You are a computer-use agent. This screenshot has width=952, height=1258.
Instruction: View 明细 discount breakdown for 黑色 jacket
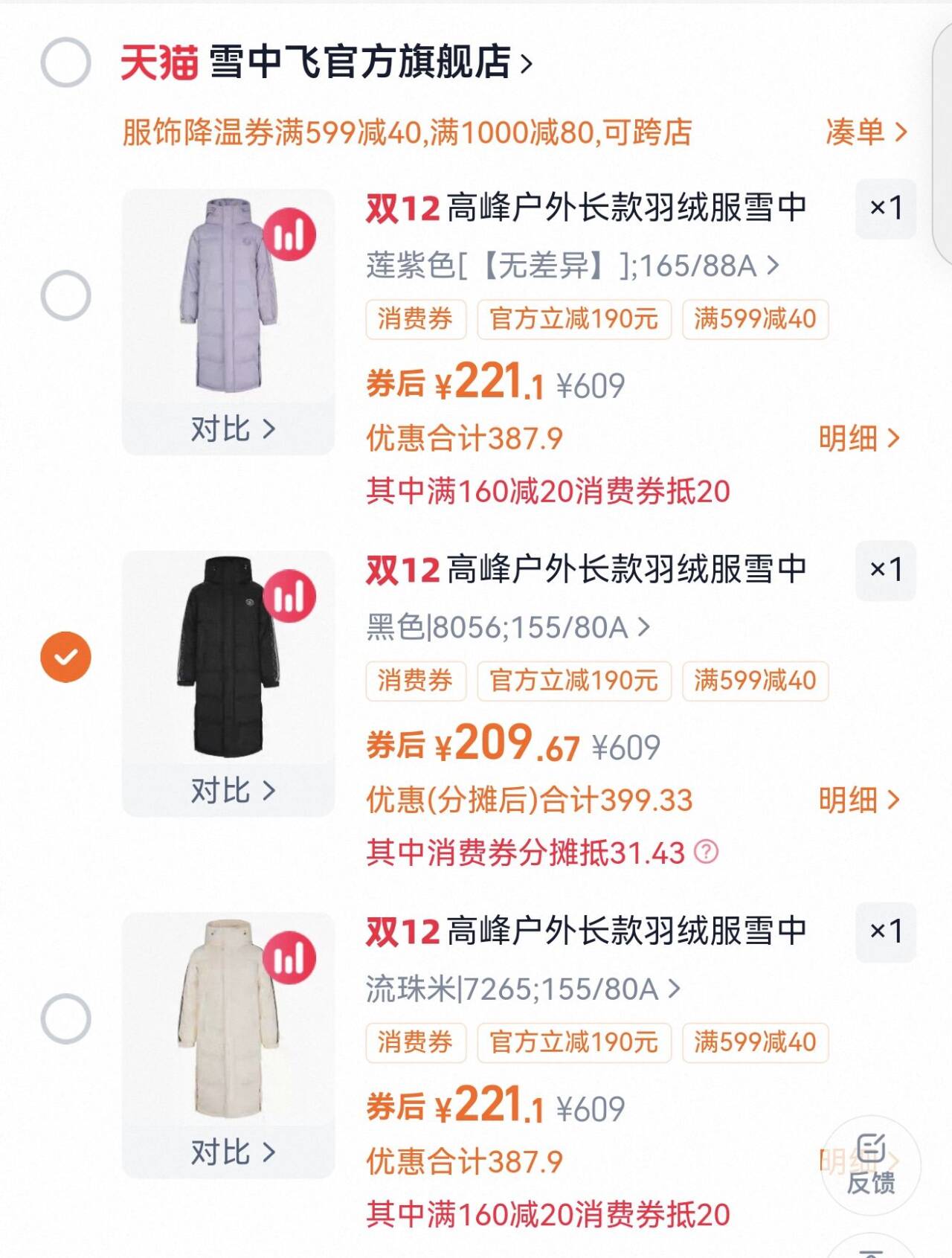pyautogui.click(x=859, y=800)
